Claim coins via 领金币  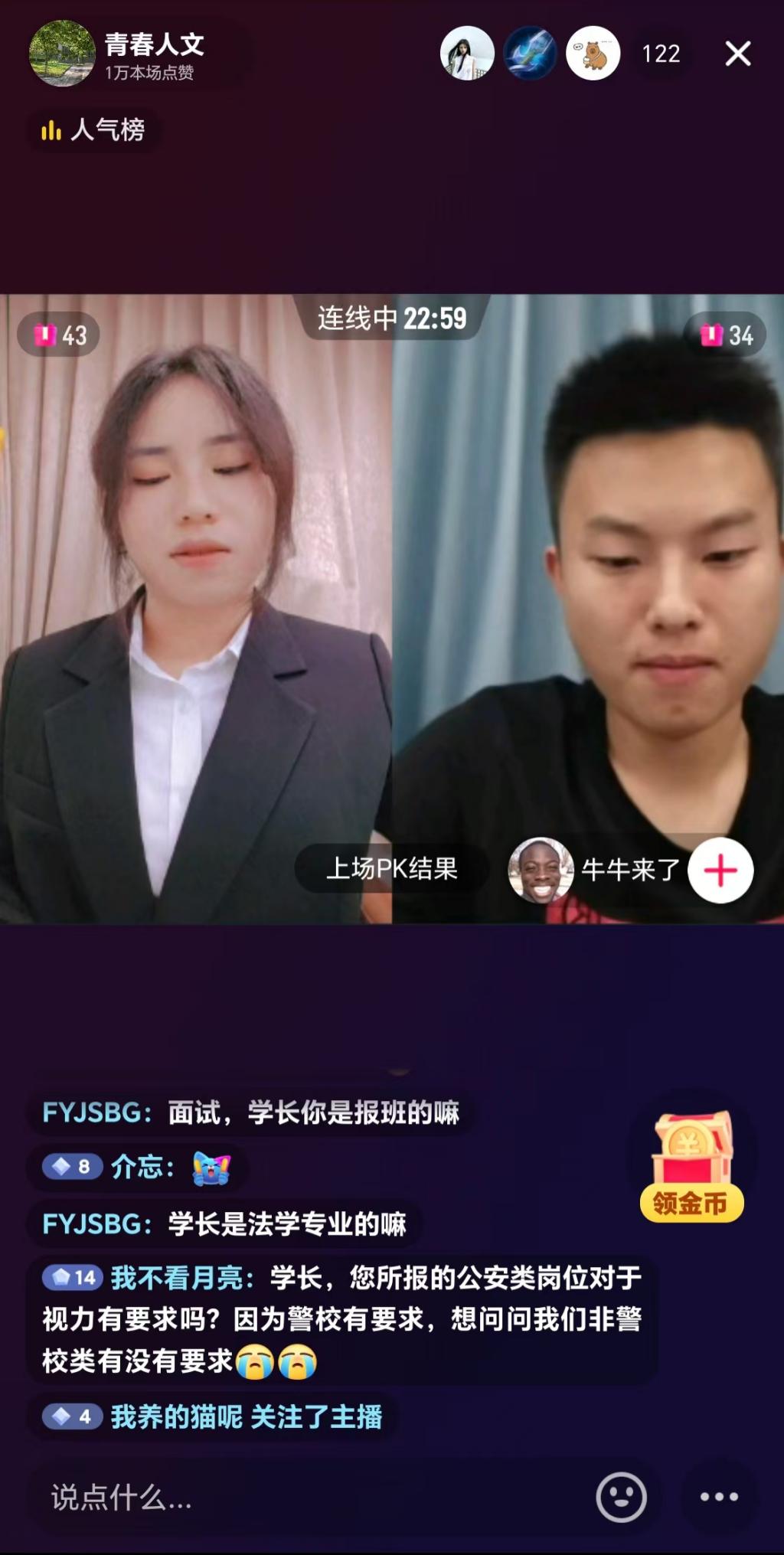691,1168
